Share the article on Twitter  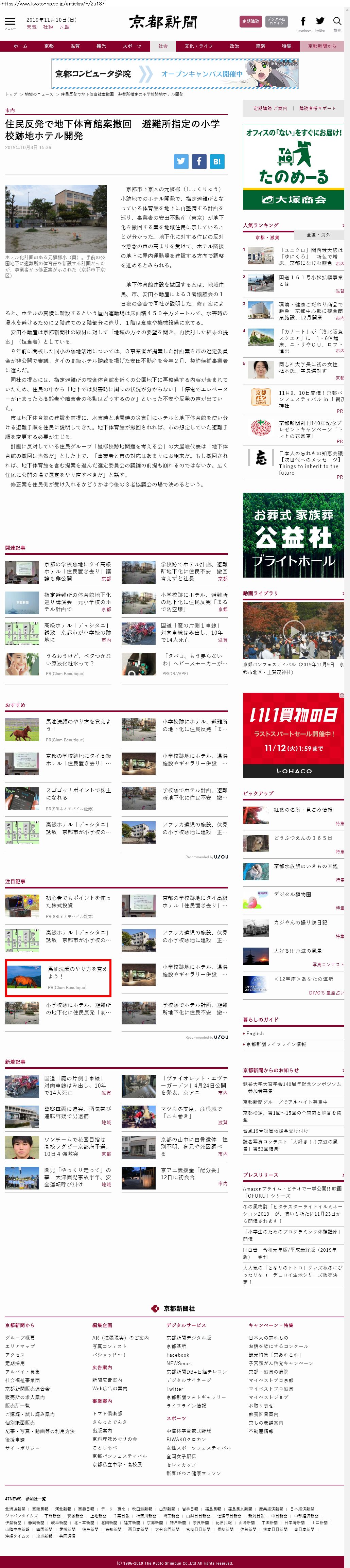[181, 161]
